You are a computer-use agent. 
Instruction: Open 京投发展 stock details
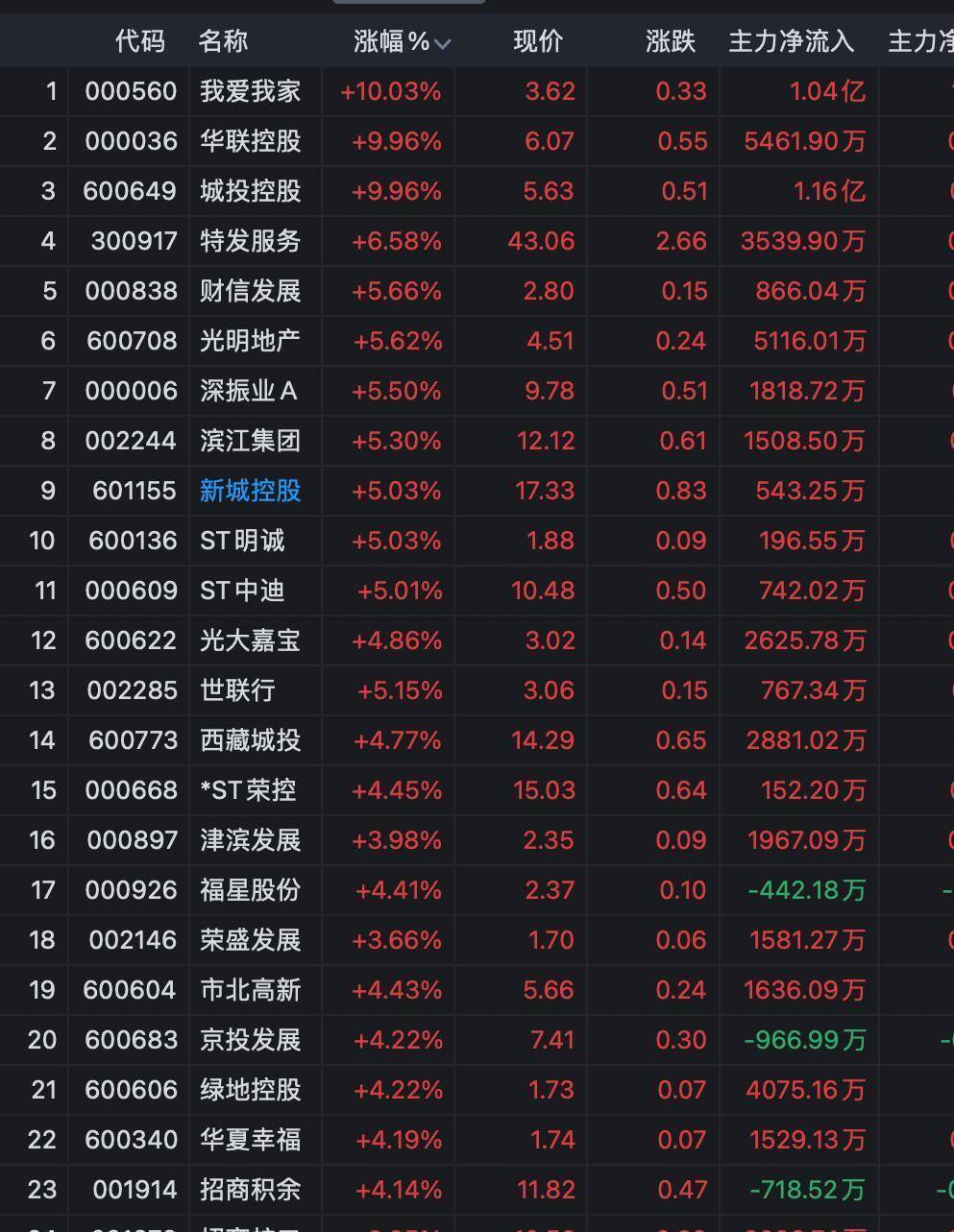click(x=250, y=1040)
